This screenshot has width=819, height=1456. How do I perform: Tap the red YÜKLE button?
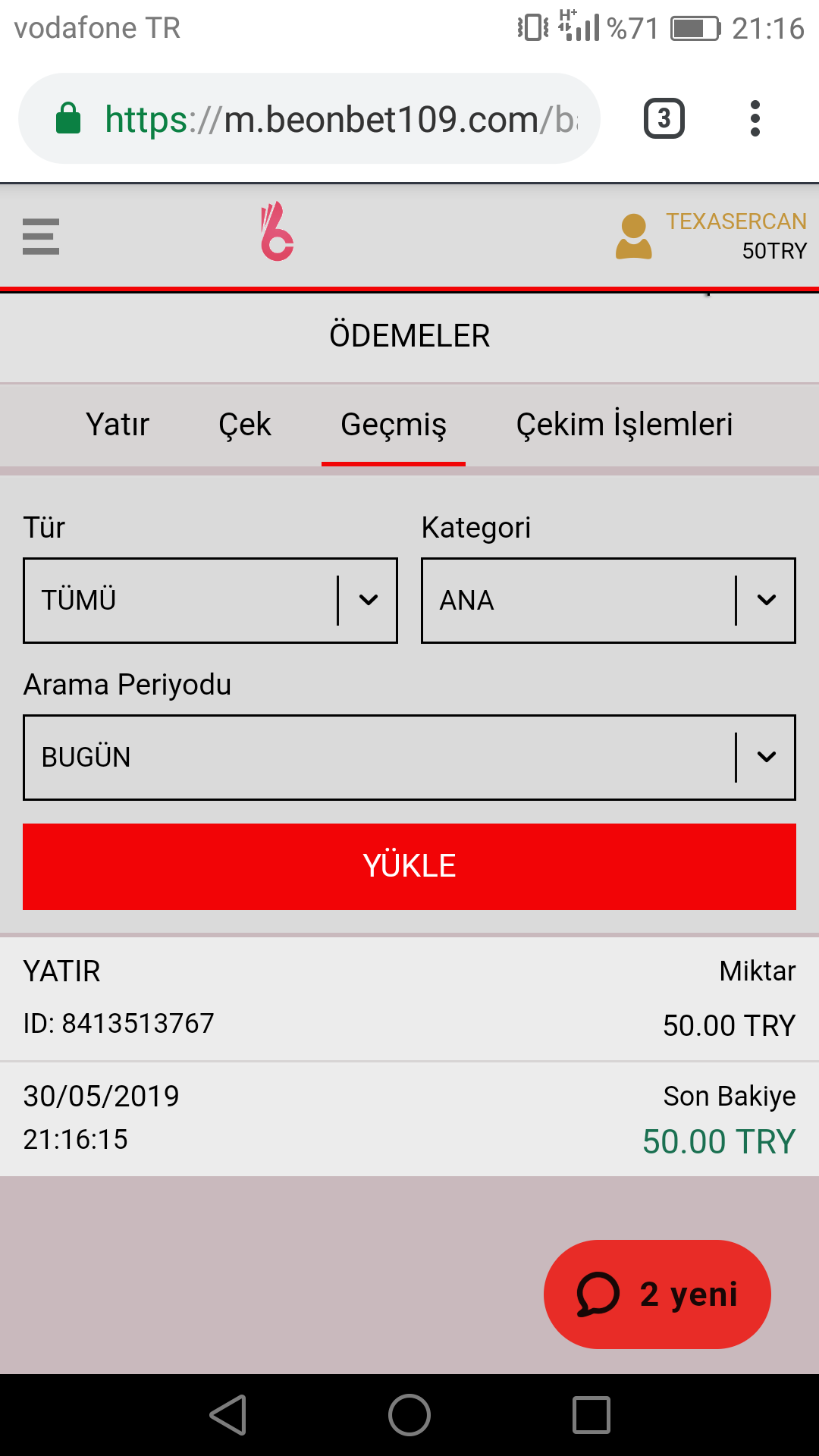point(409,866)
